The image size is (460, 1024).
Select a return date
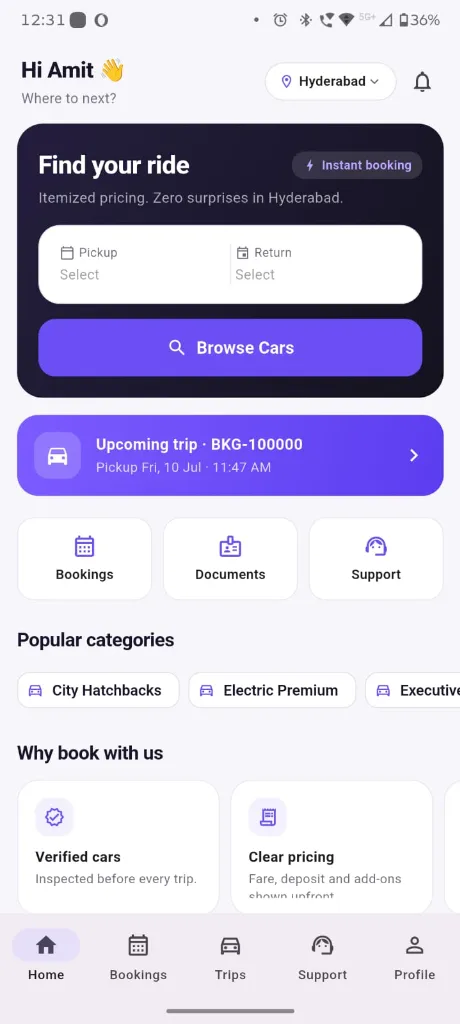click(x=326, y=264)
